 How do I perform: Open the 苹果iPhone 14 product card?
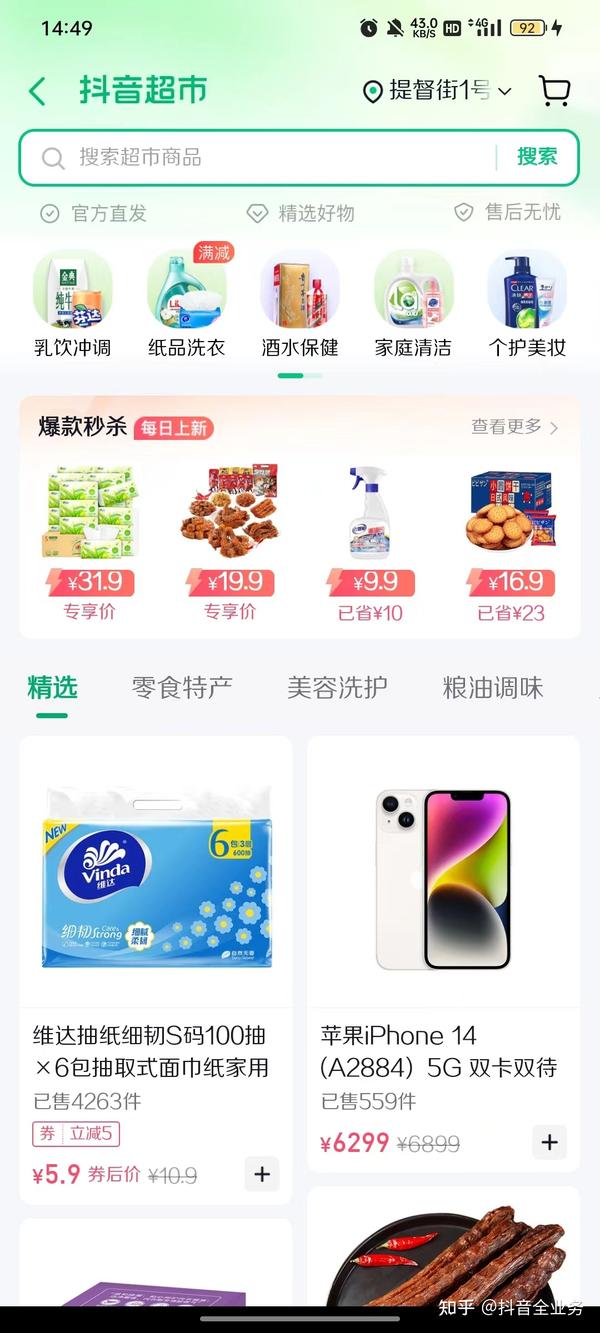coord(443,954)
